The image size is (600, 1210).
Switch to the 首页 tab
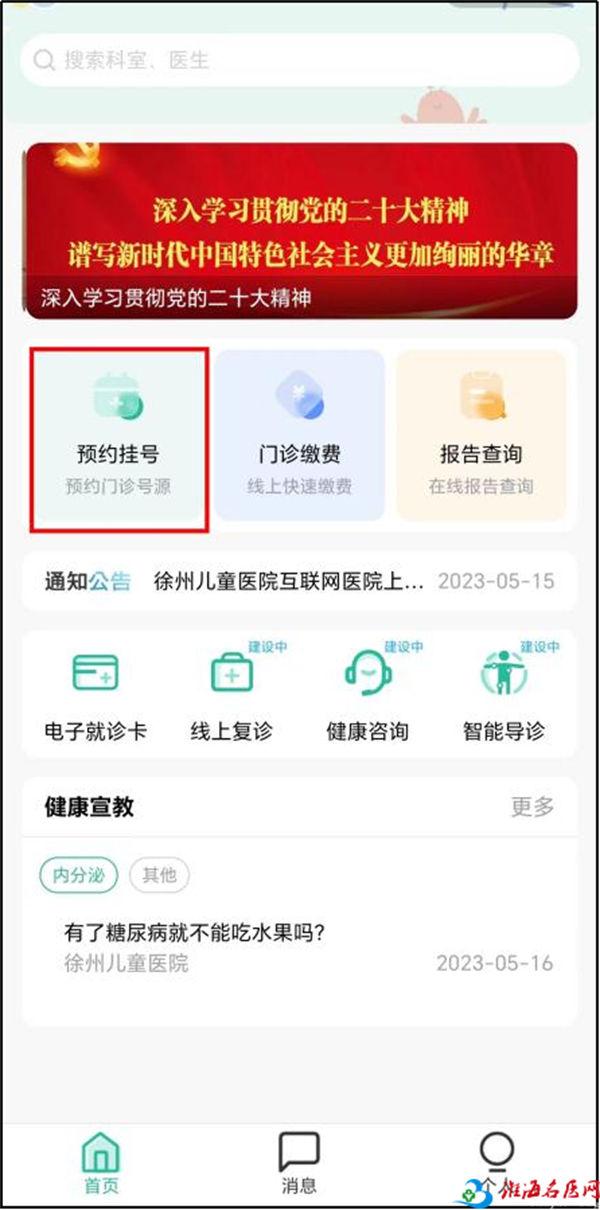click(100, 1164)
